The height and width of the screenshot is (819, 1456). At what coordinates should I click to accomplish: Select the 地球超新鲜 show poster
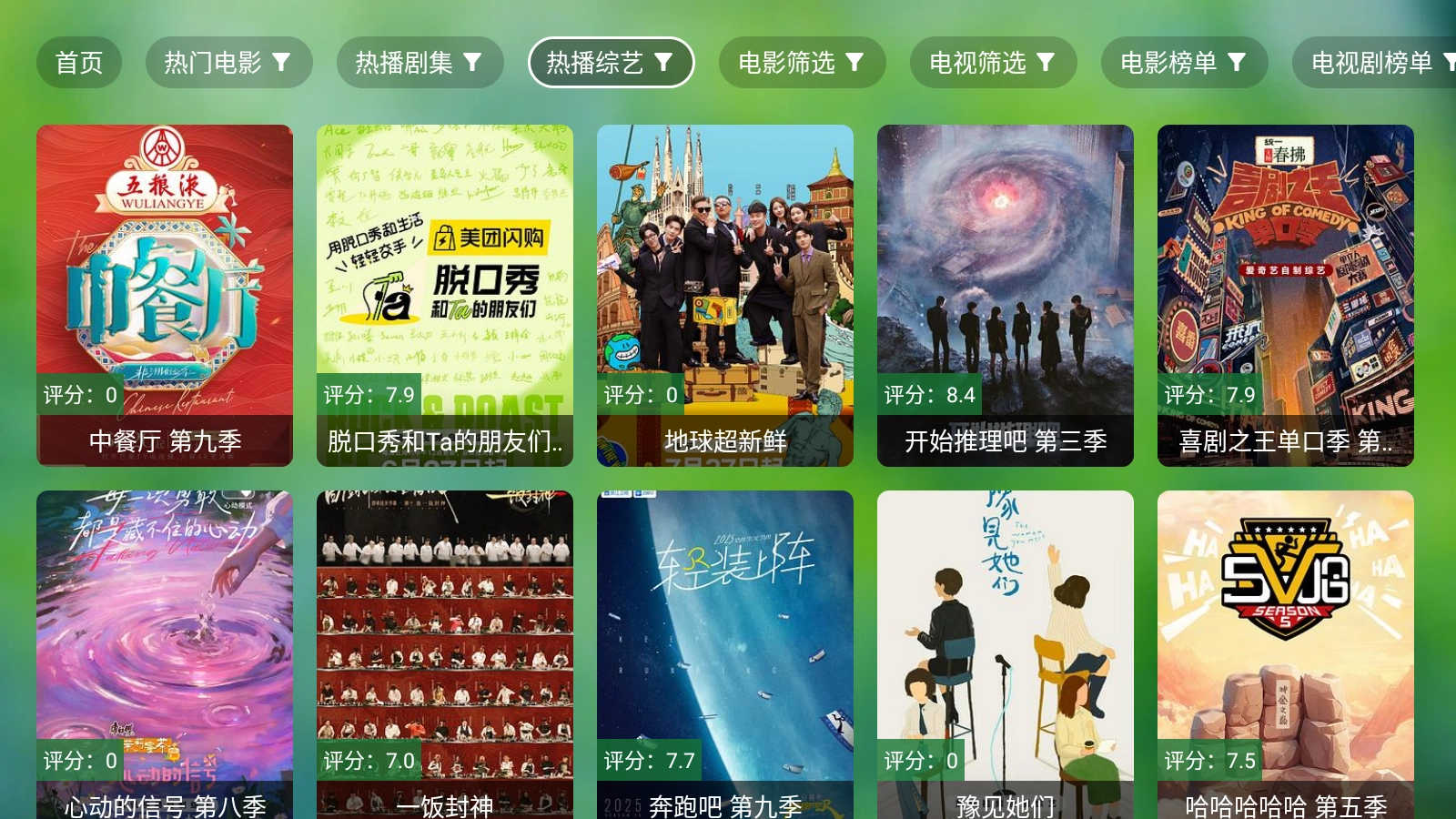725,296
